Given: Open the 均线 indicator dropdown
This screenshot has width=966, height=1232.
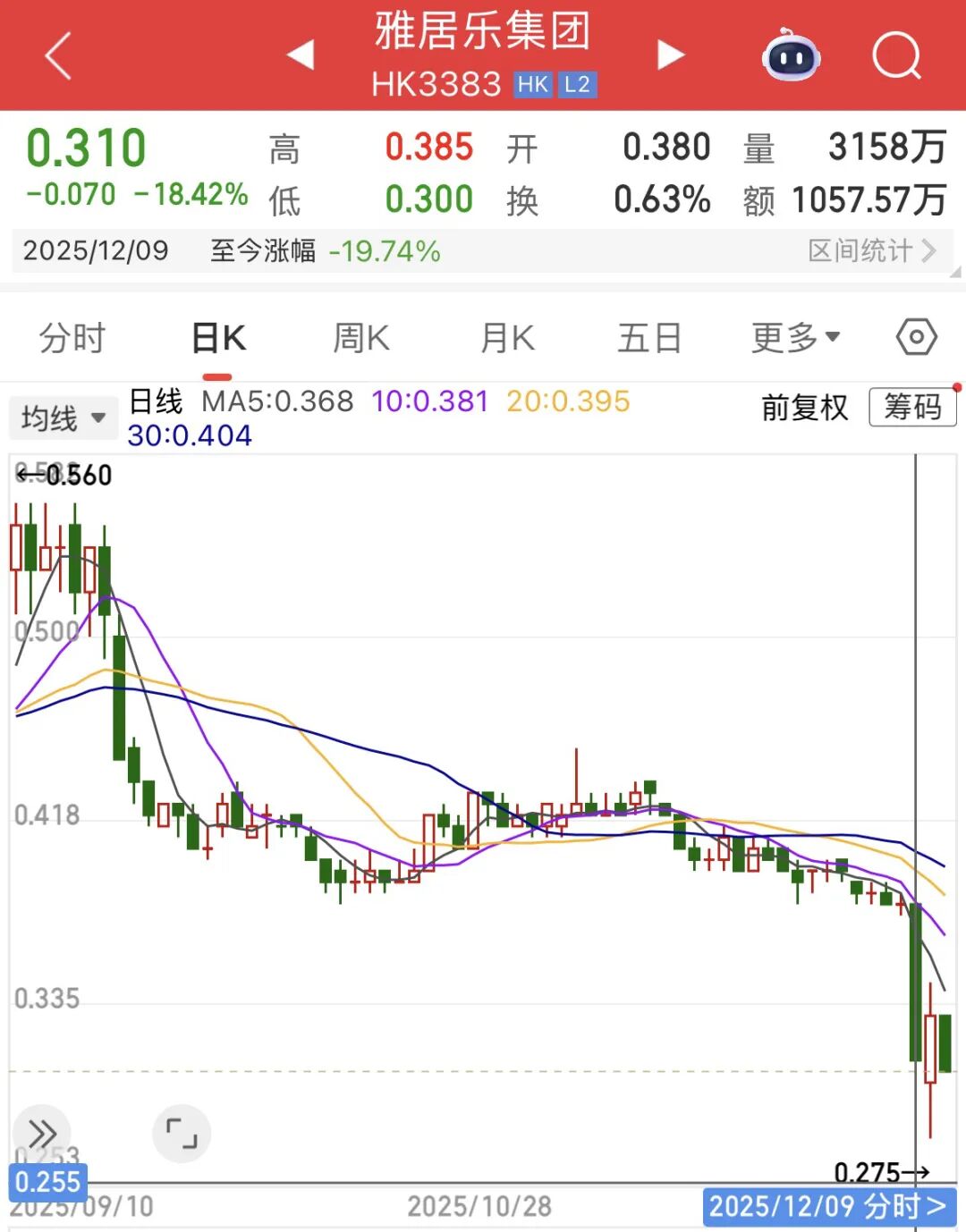Looking at the screenshot, I should point(63,417).
